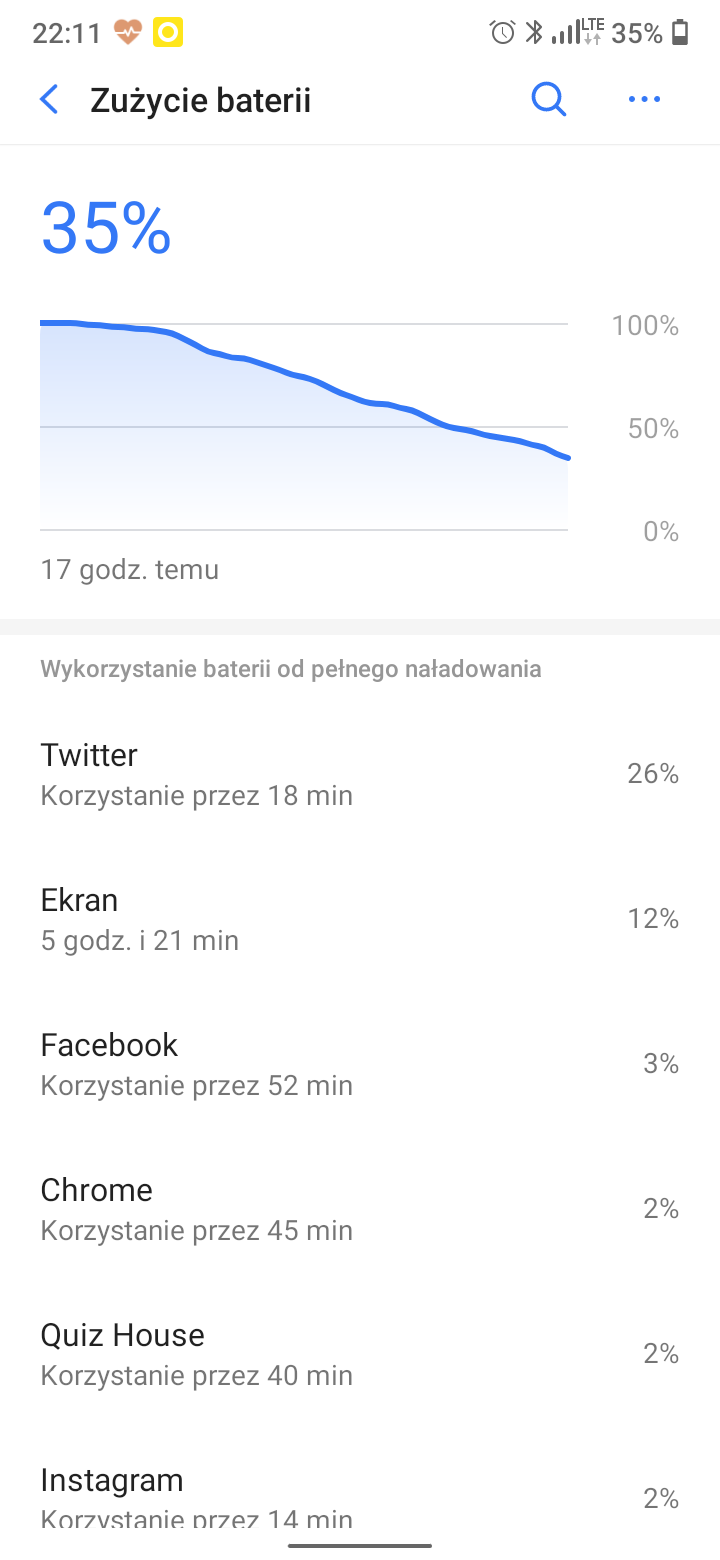This screenshot has height=1560, width=720.
Task: Open the search icon
Action: point(548,100)
